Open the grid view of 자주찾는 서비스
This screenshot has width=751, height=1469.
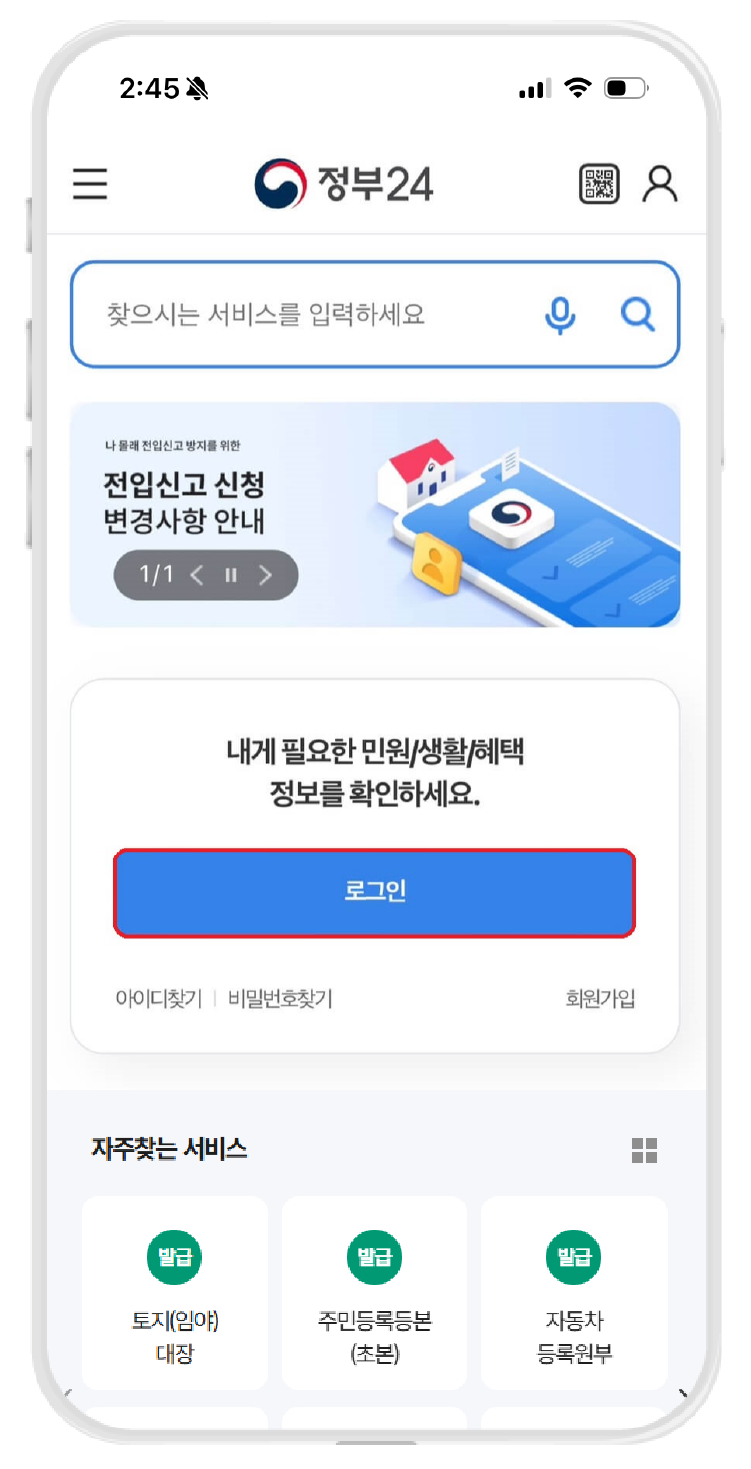(x=644, y=1150)
